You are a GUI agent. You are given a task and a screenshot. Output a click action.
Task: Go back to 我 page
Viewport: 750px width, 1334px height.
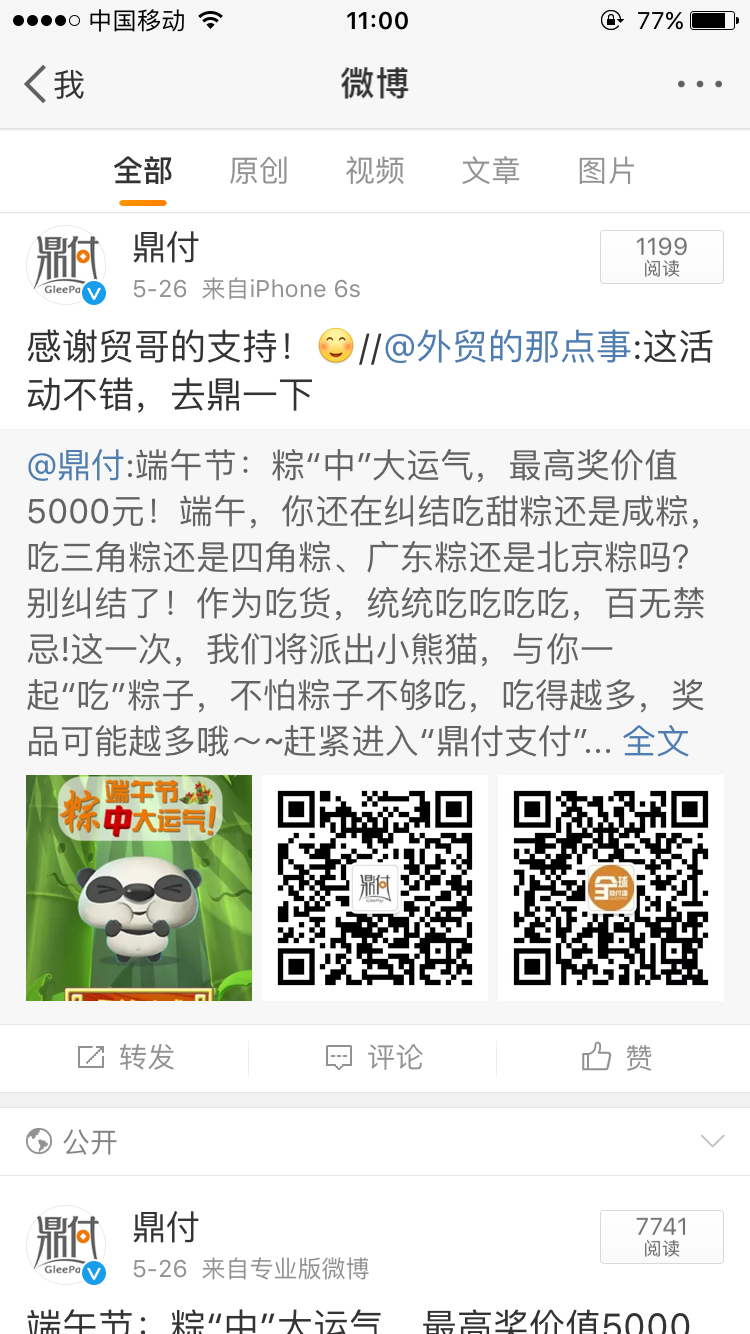point(55,84)
